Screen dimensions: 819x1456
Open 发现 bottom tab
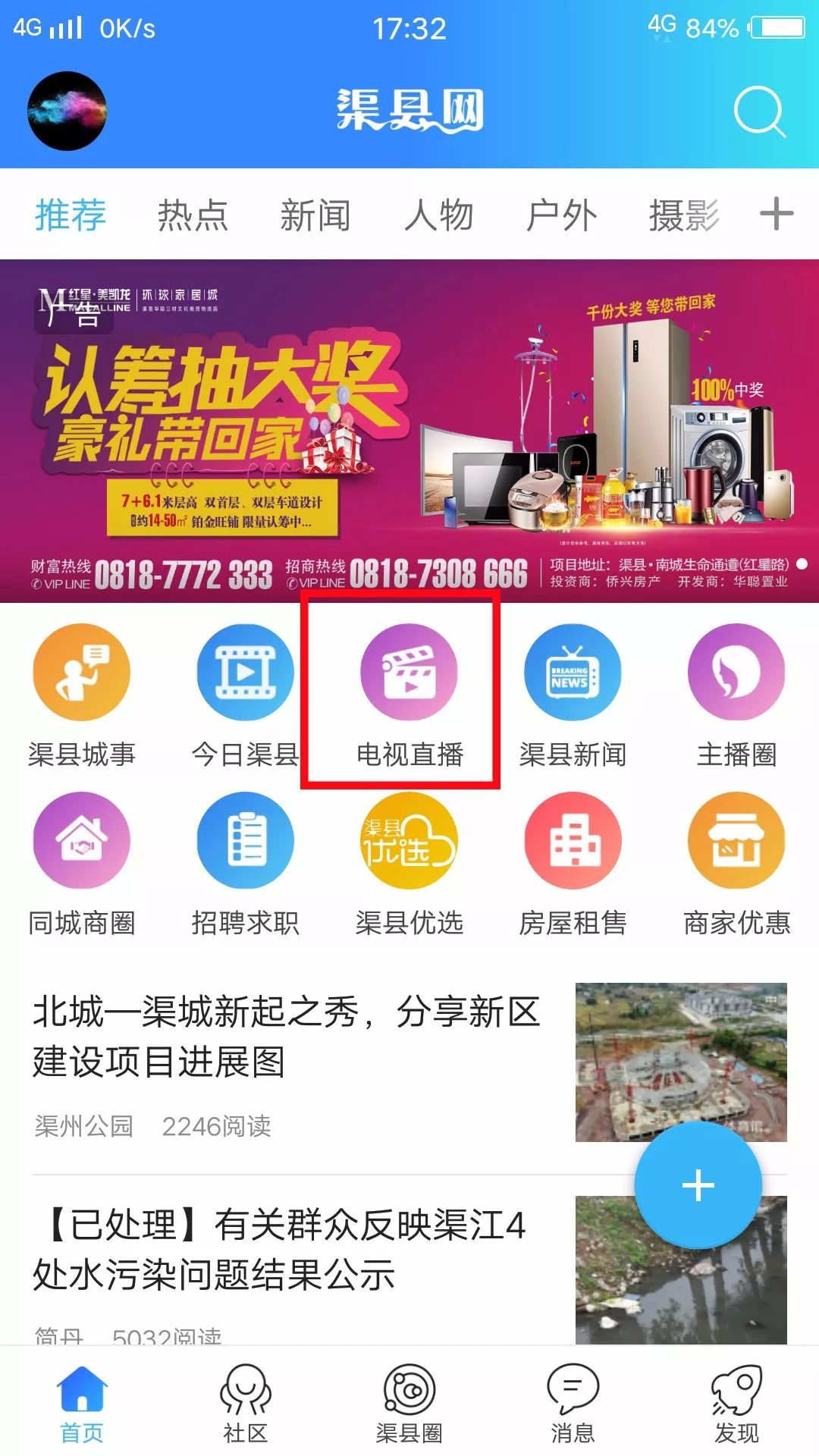tap(736, 1403)
